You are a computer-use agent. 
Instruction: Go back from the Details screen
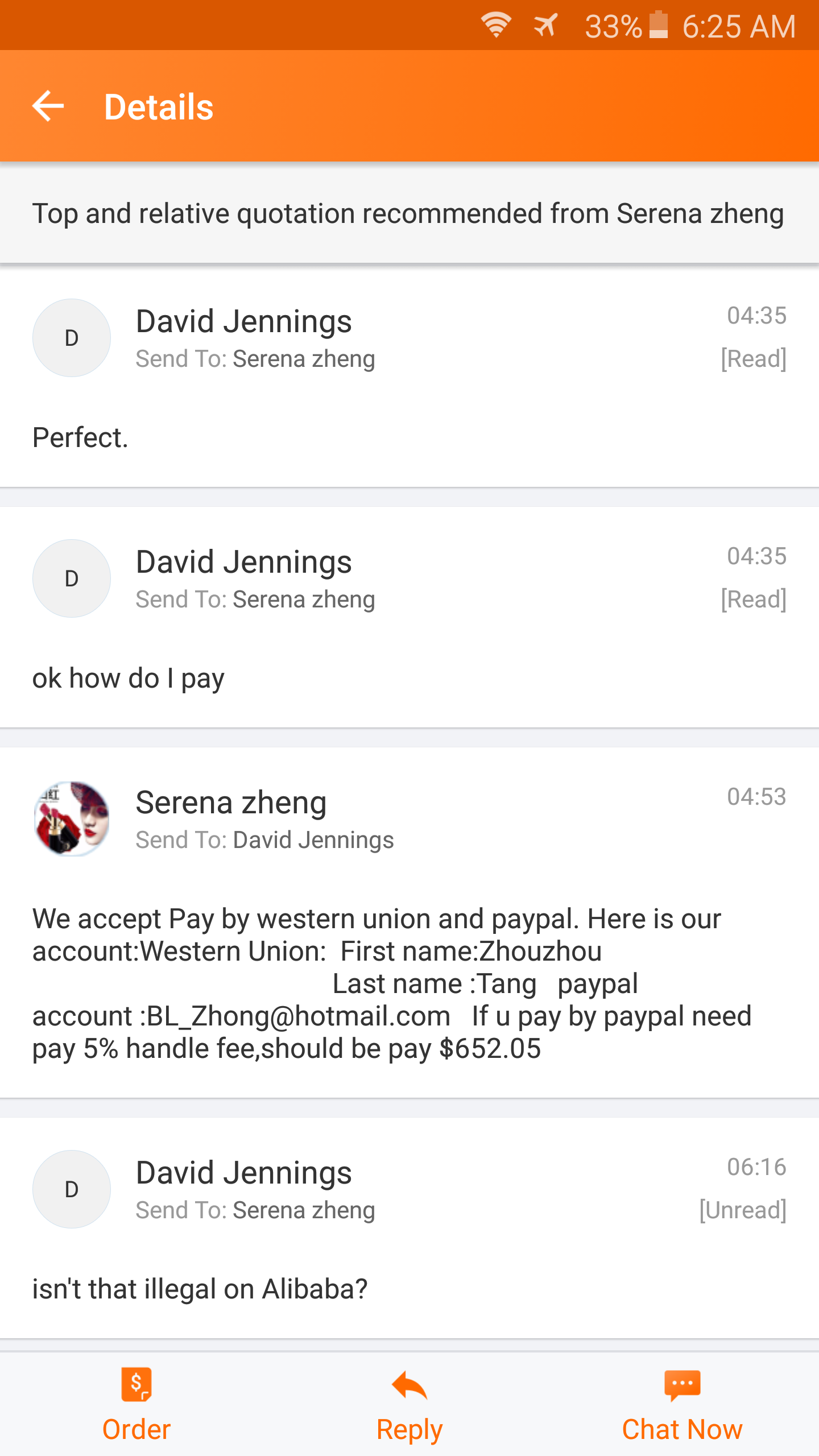48,106
